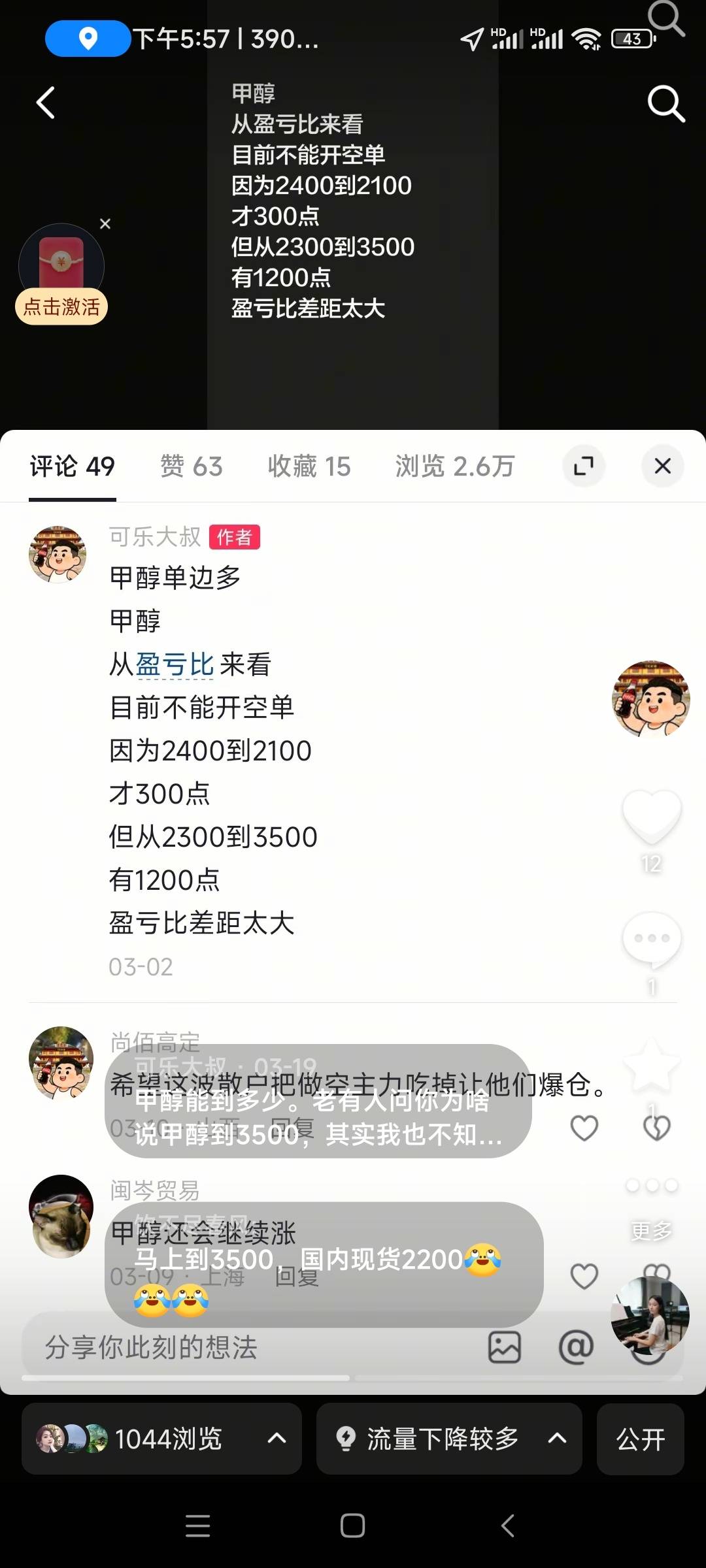
Task: Close the comments panel
Action: tap(662, 466)
